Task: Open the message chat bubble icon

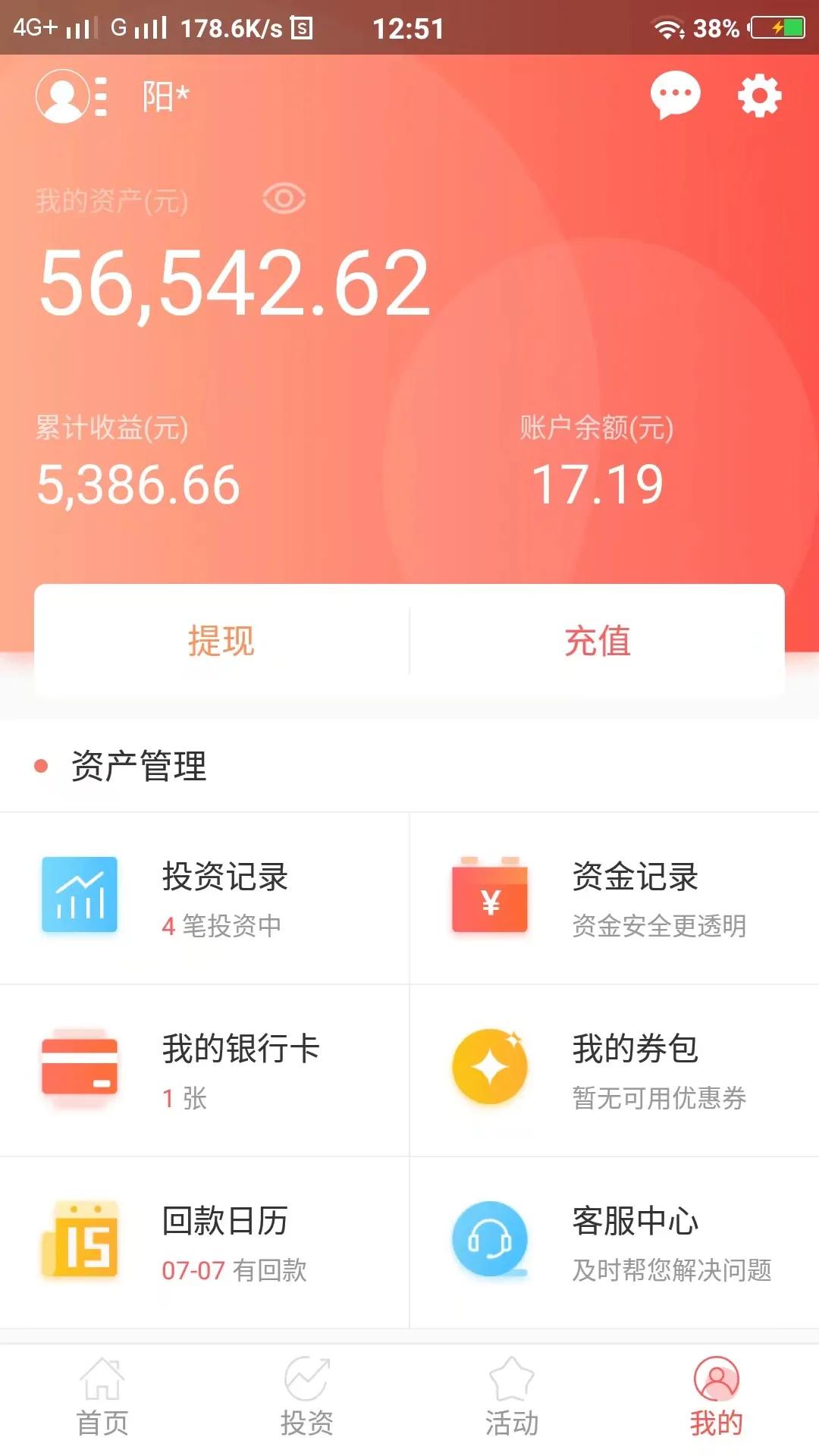Action: (x=674, y=96)
